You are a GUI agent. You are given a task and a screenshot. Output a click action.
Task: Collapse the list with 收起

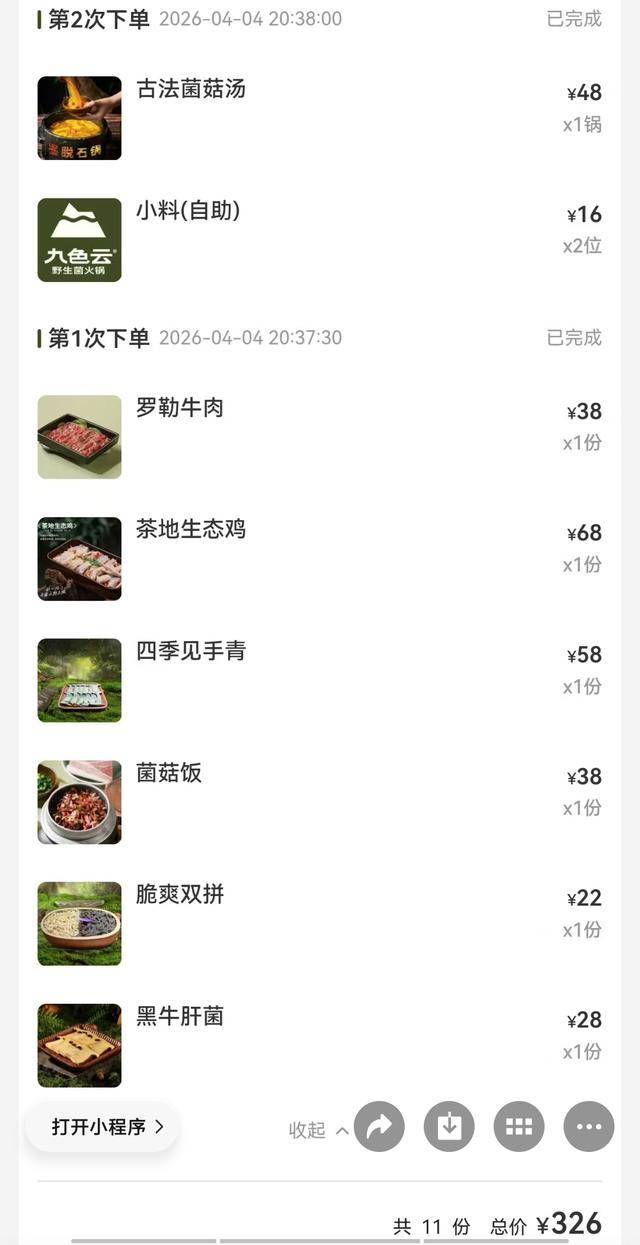click(317, 1130)
